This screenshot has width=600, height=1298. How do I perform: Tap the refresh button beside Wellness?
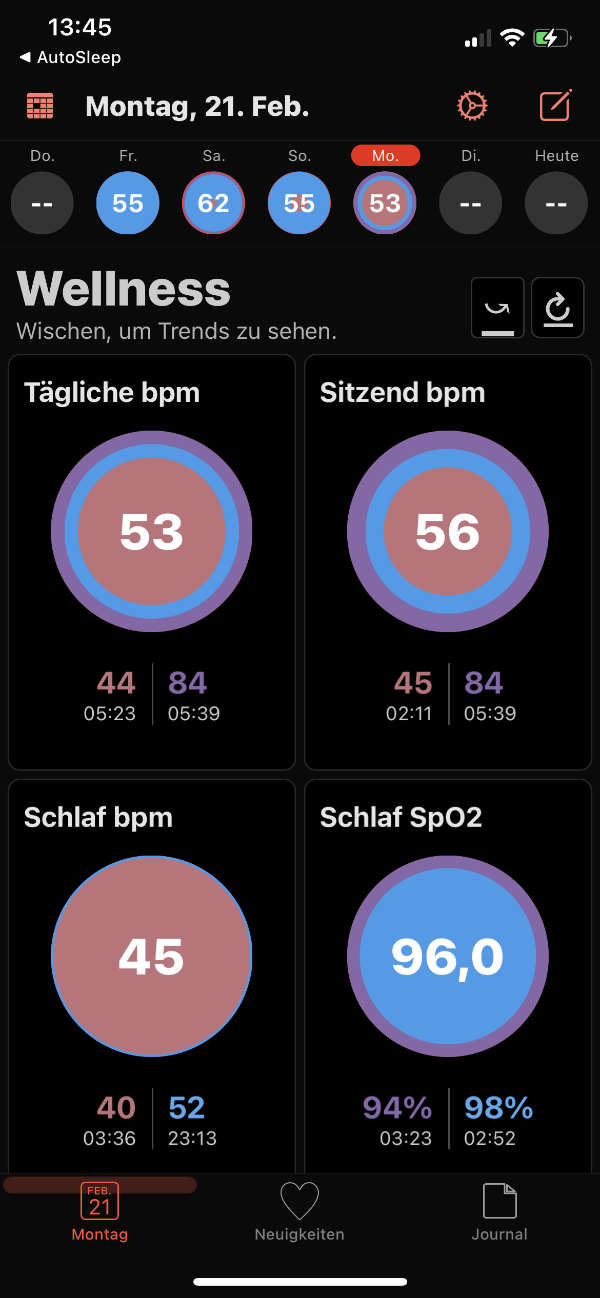(x=558, y=308)
